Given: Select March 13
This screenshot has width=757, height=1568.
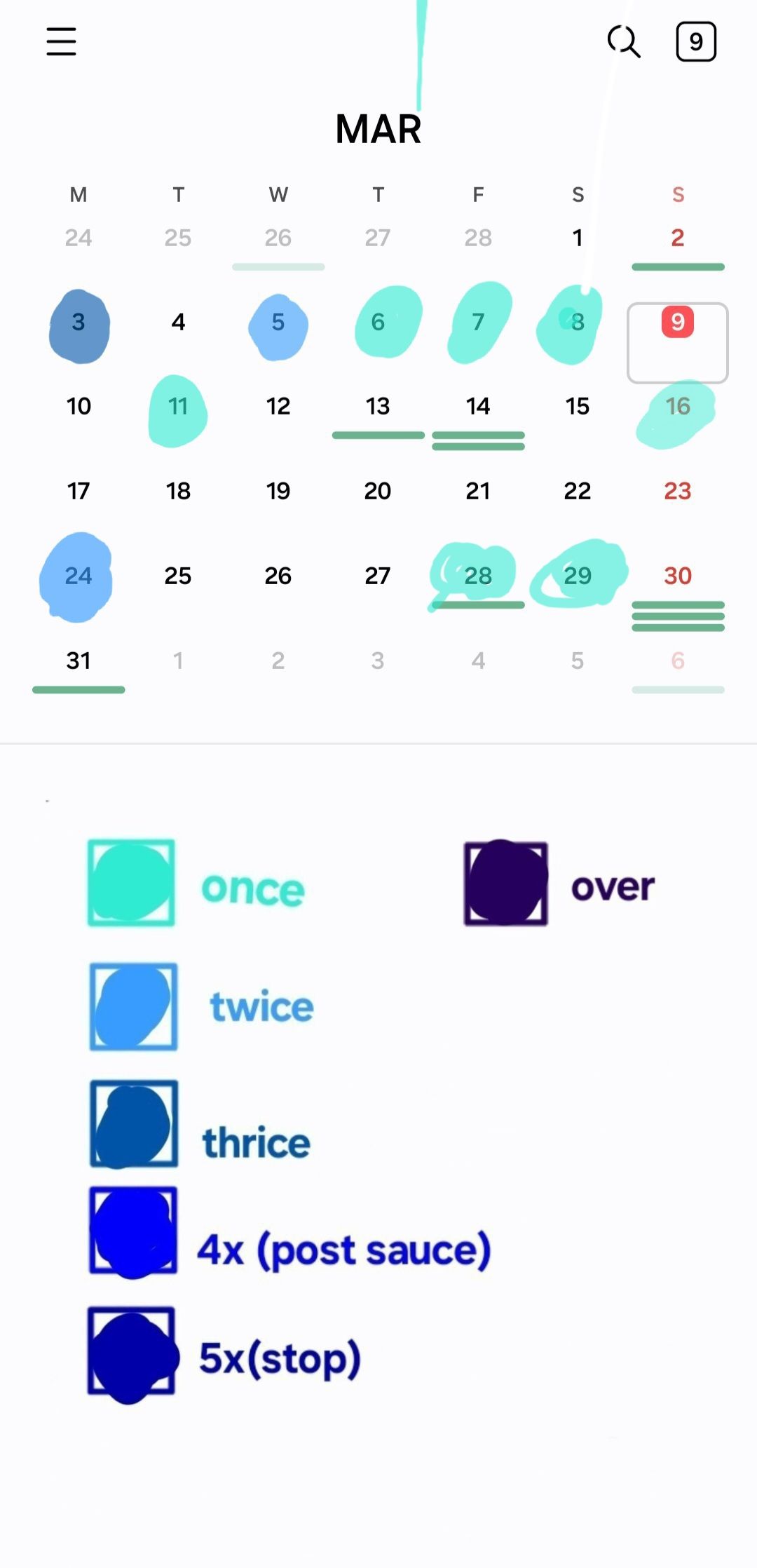Looking at the screenshot, I should pos(378,406).
